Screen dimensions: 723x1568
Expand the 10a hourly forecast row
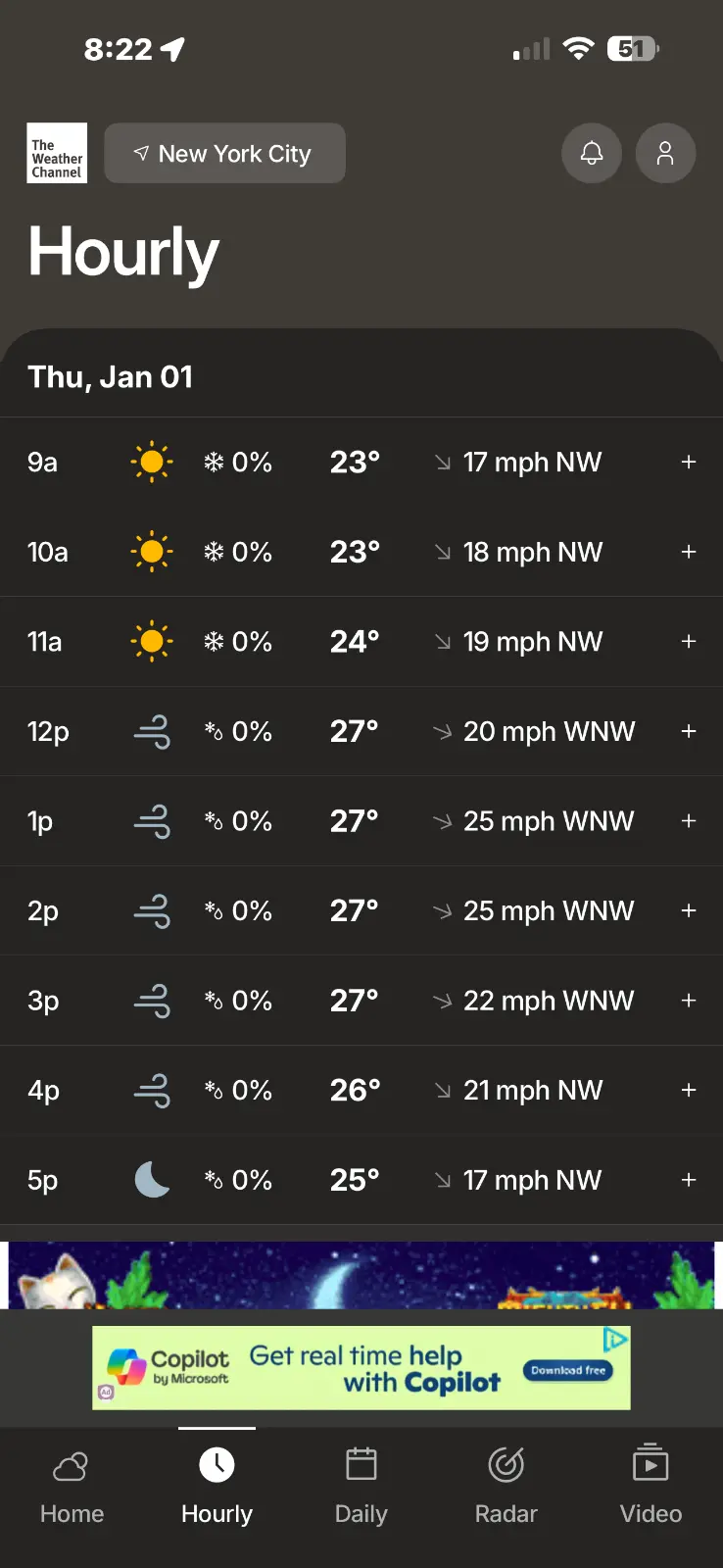689,552
